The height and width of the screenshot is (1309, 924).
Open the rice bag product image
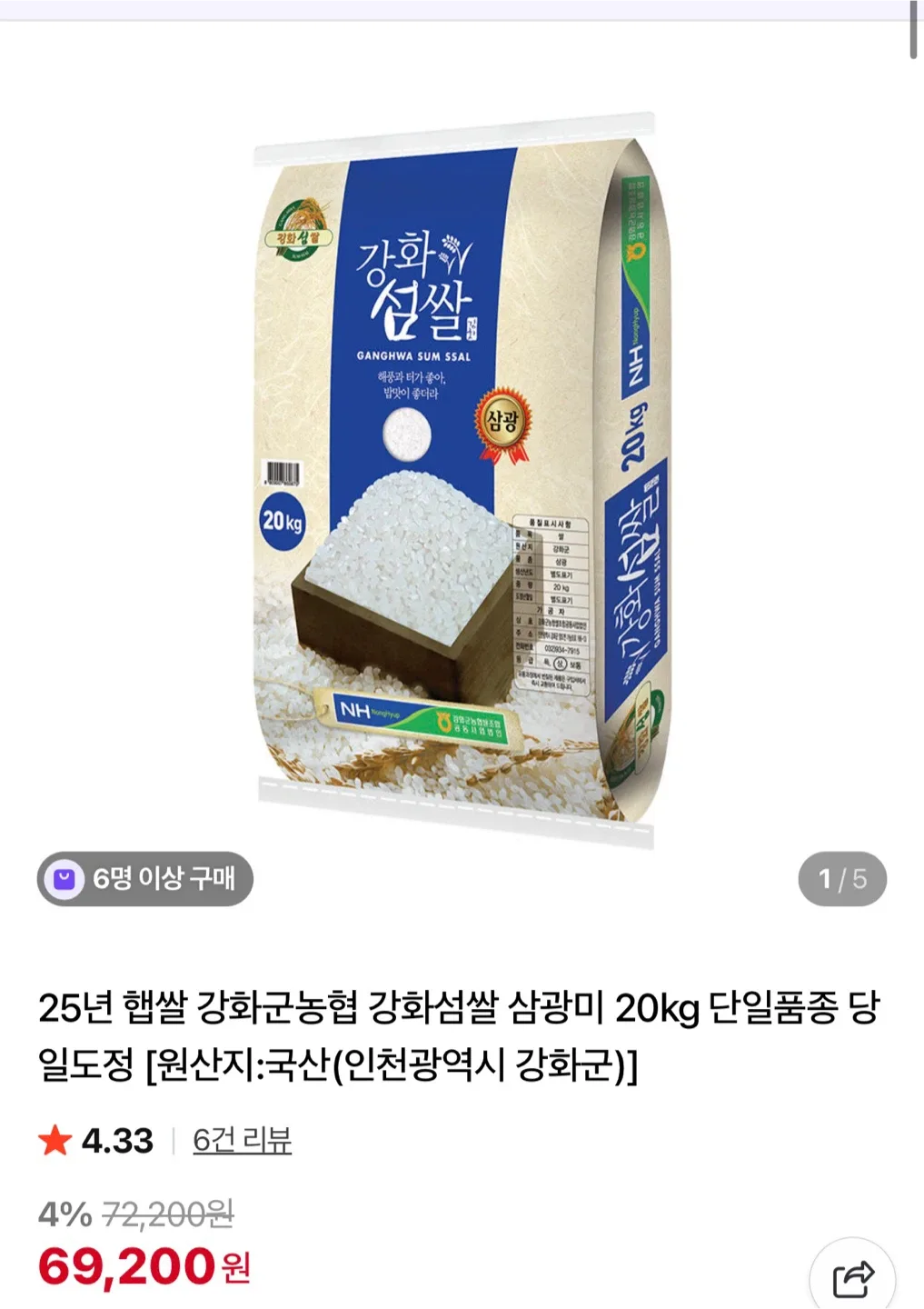(x=462, y=482)
